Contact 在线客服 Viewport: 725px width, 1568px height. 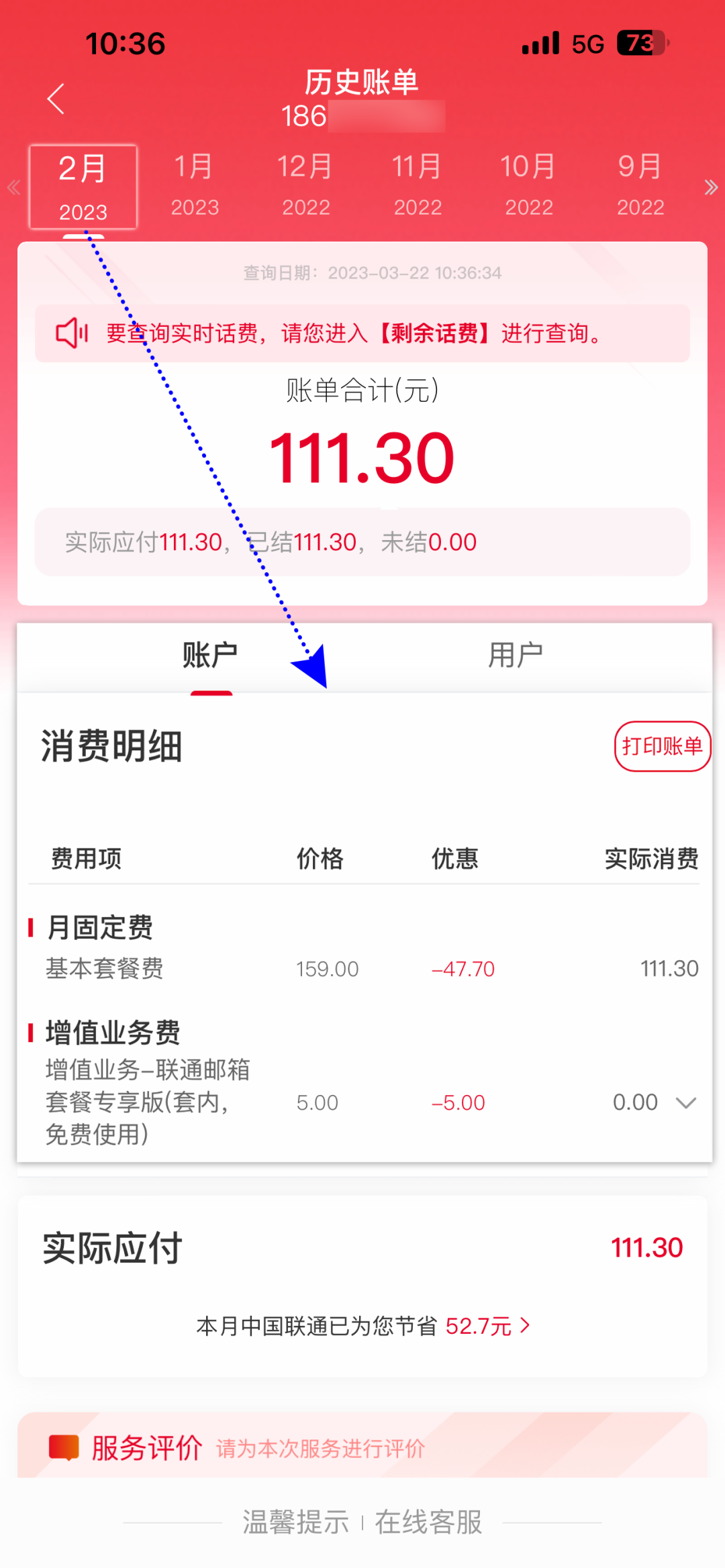tap(428, 1522)
